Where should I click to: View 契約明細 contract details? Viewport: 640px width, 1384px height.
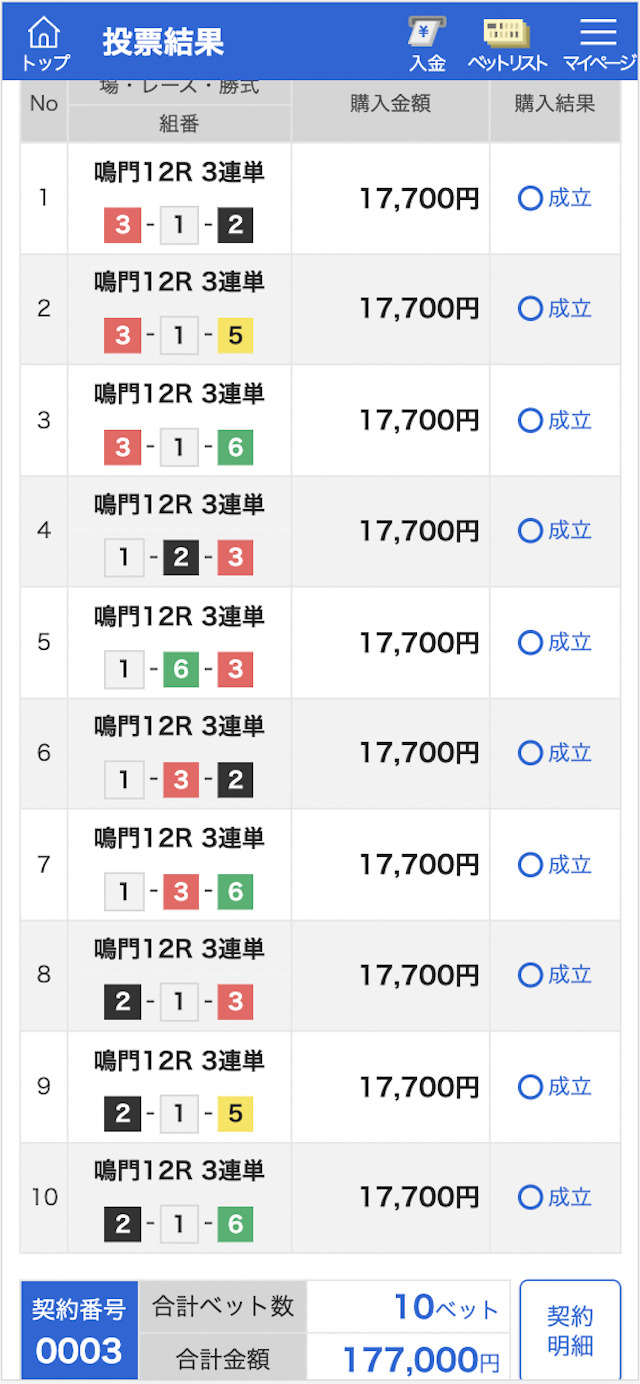(570, 1330)
